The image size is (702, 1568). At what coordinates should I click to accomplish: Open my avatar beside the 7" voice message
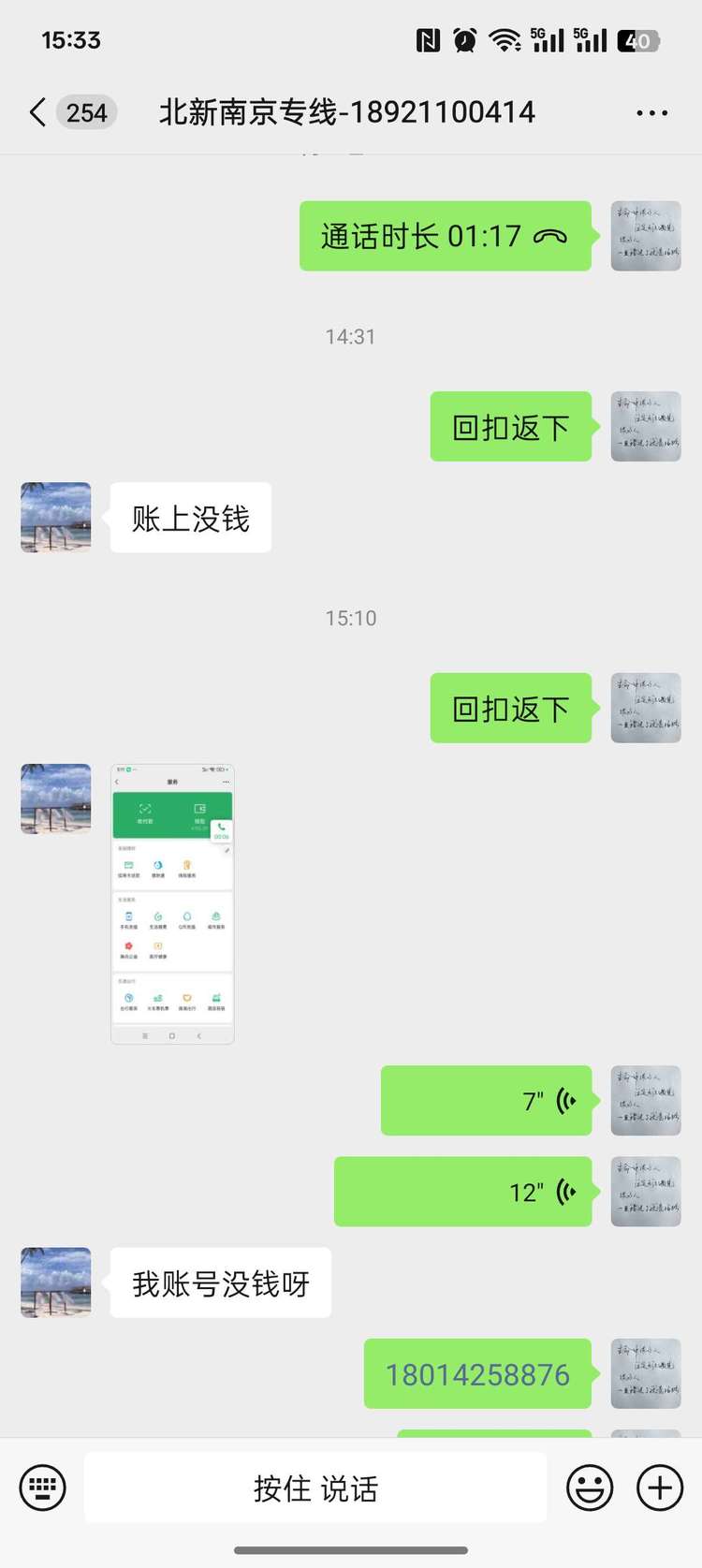[x=646, y=1101]
